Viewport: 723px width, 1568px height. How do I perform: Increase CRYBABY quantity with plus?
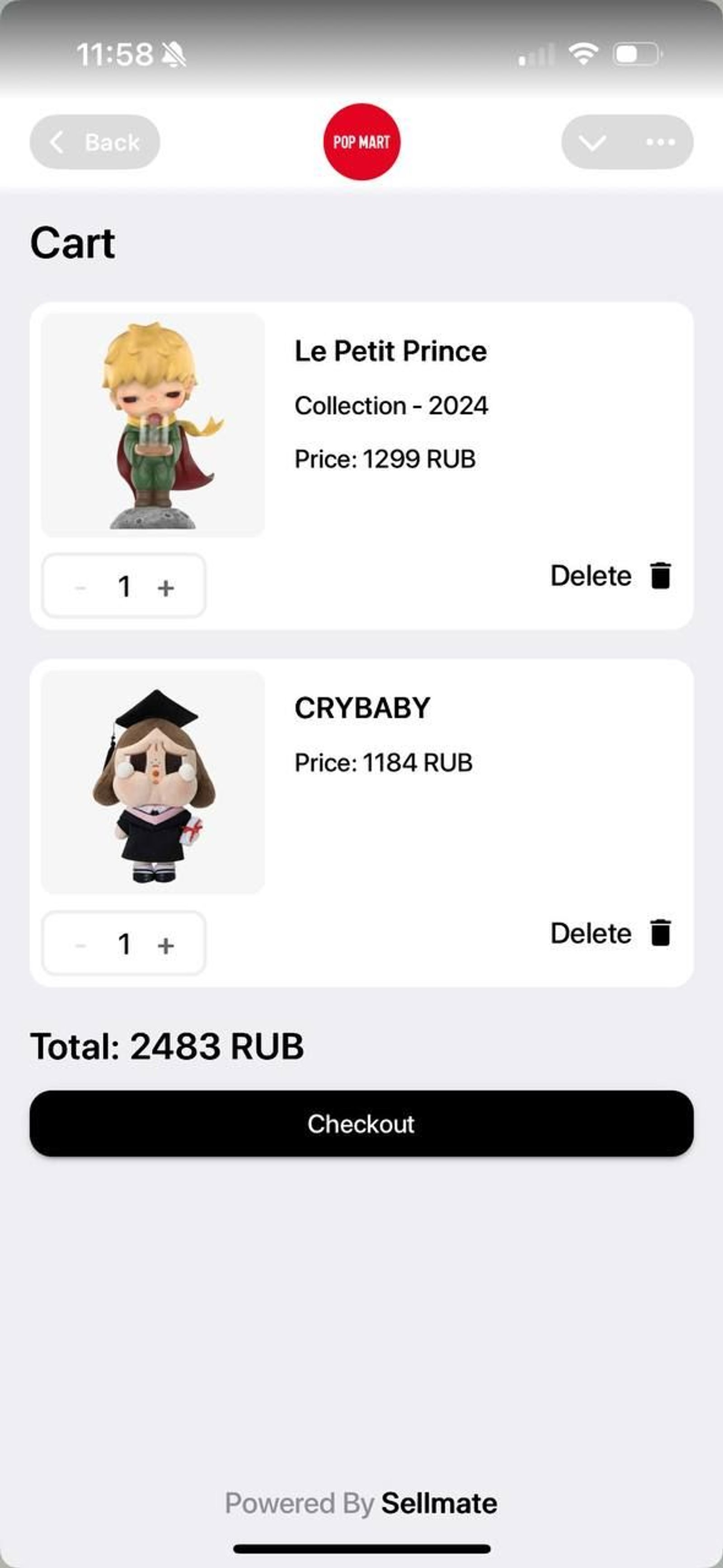click(166, 944)
